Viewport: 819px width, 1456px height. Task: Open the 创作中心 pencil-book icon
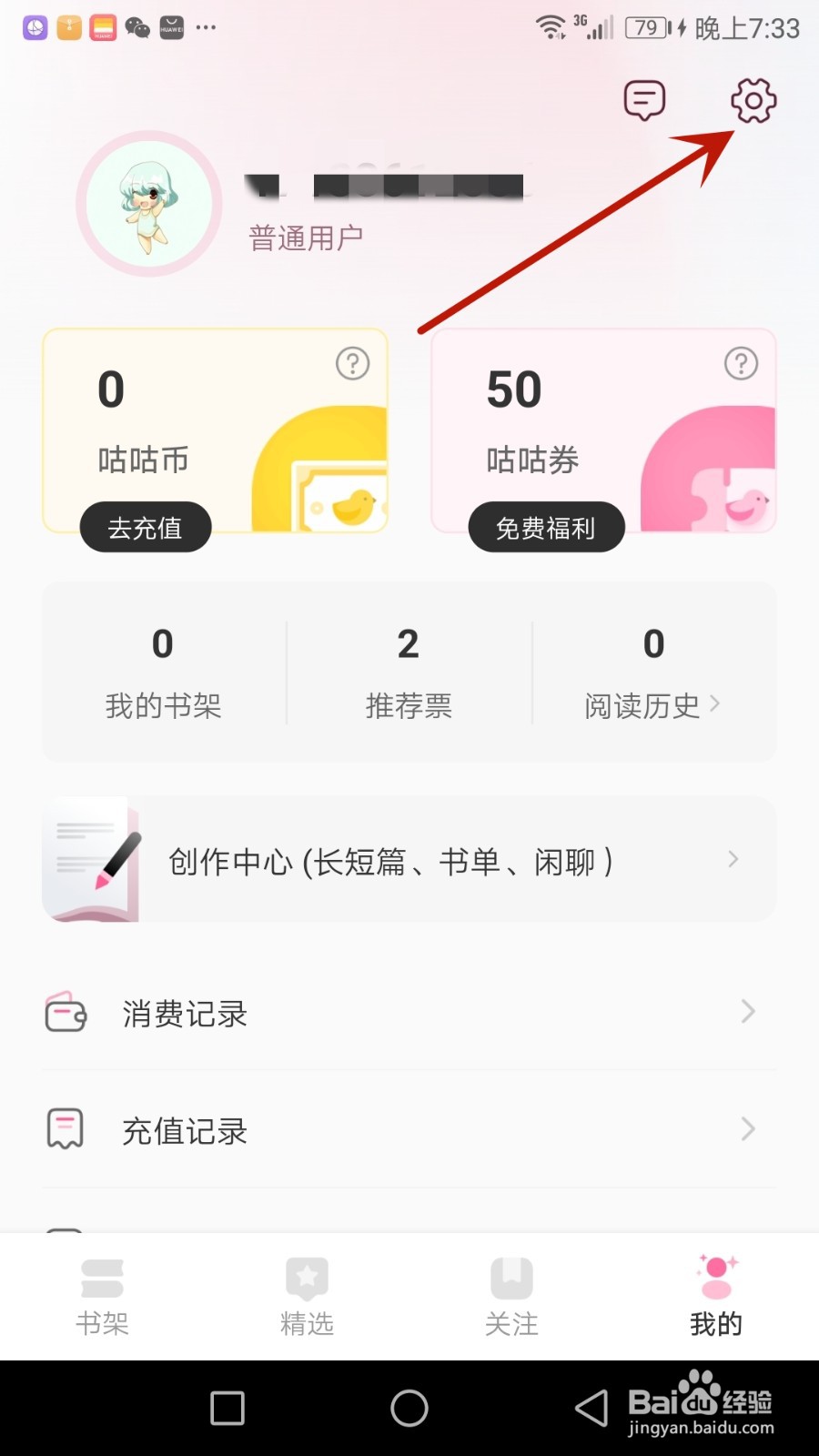click(91, 858)
